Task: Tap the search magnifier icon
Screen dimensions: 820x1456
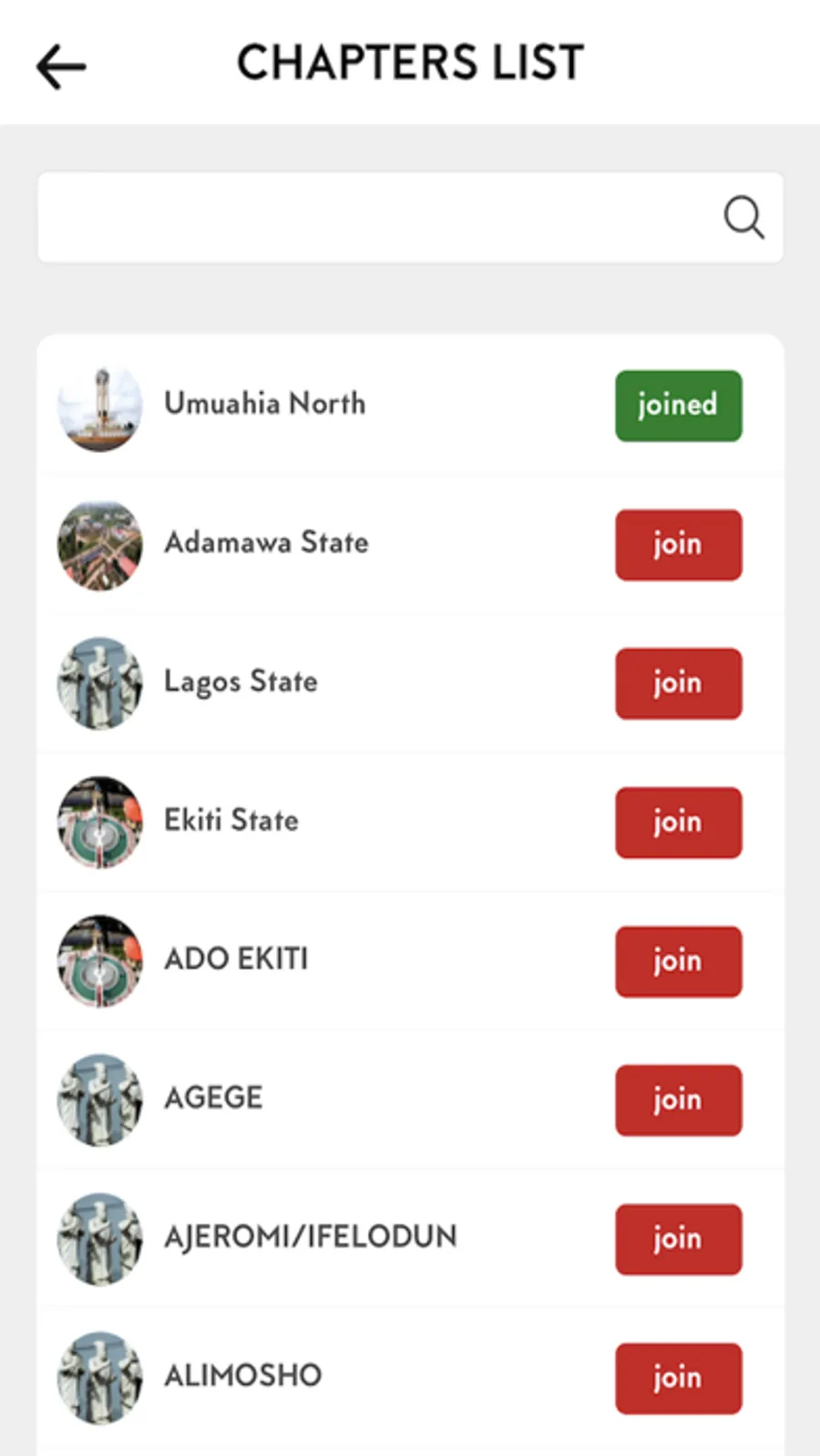Action: (x=743, y=218)
